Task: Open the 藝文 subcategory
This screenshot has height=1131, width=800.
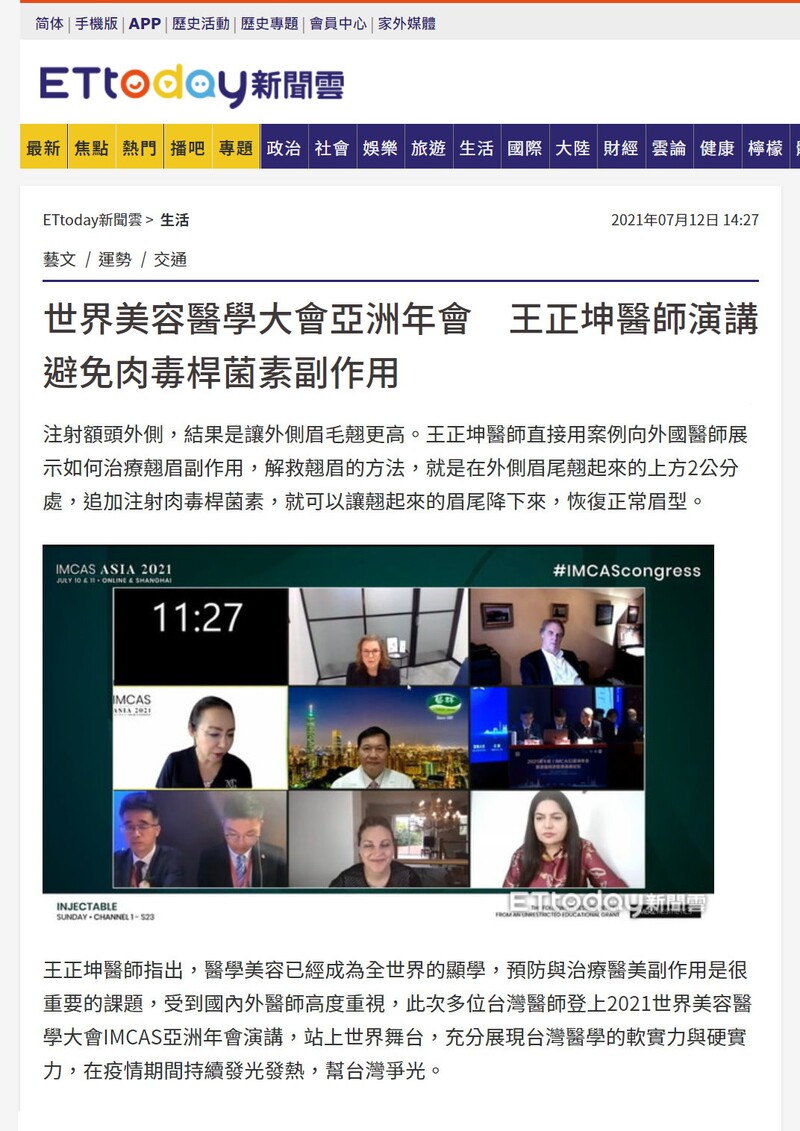Action: tap(59, 259)
